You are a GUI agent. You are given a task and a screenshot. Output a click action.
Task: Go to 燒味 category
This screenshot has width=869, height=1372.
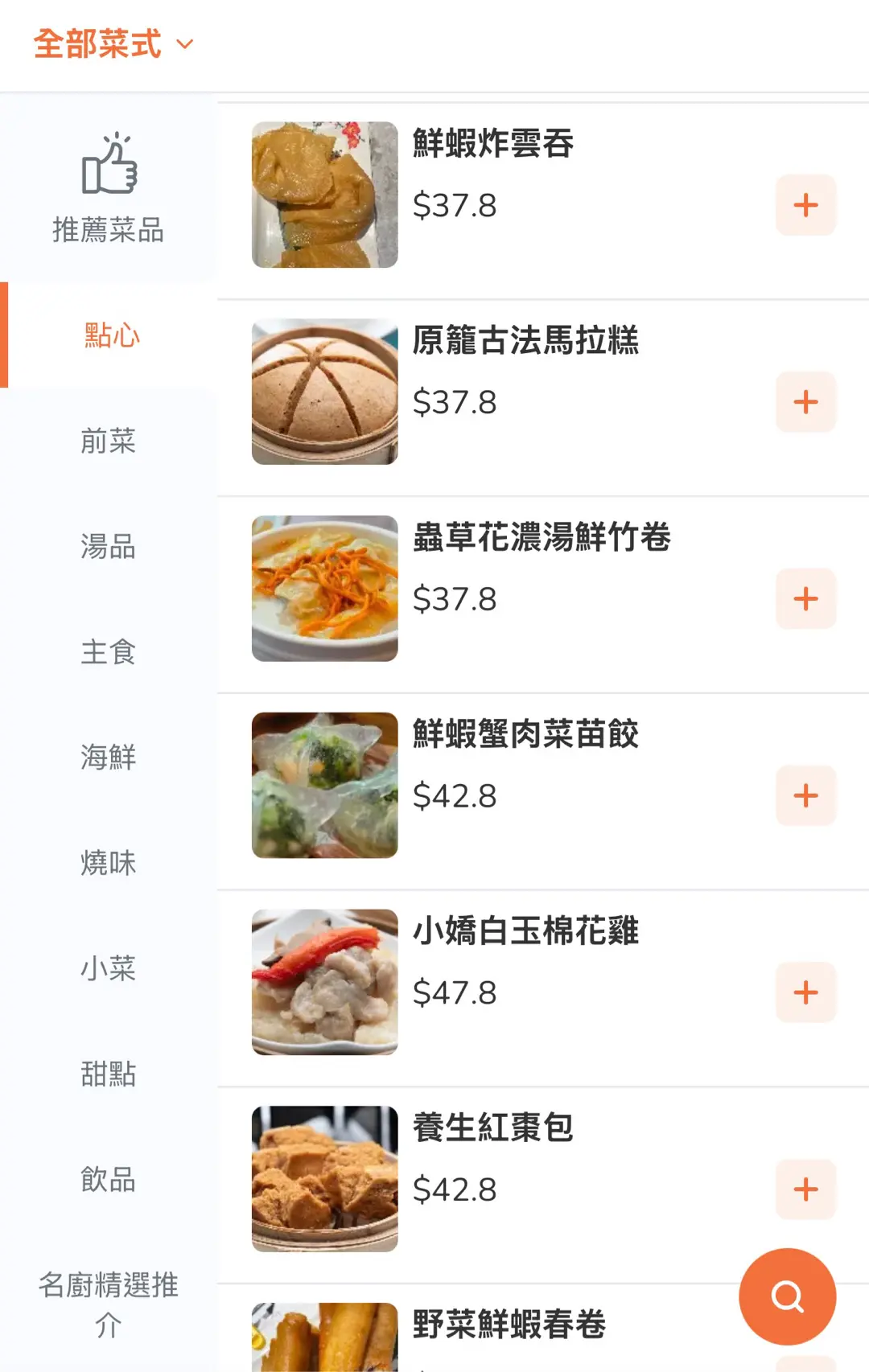[109, 863]
